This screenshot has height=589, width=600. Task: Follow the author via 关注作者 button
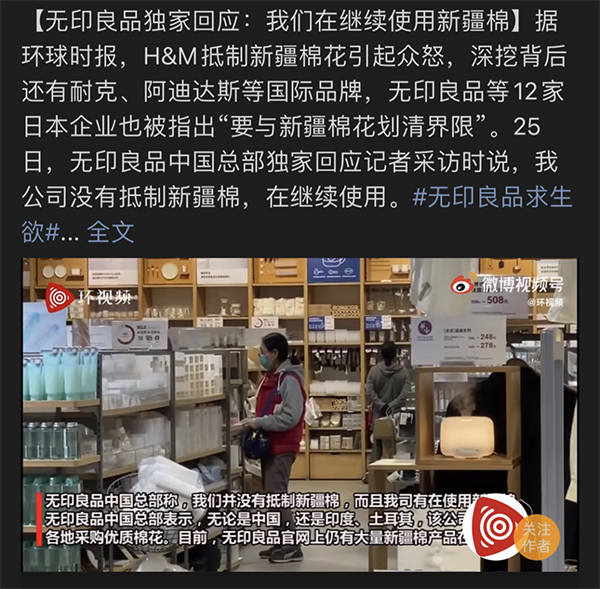point(536,539)
